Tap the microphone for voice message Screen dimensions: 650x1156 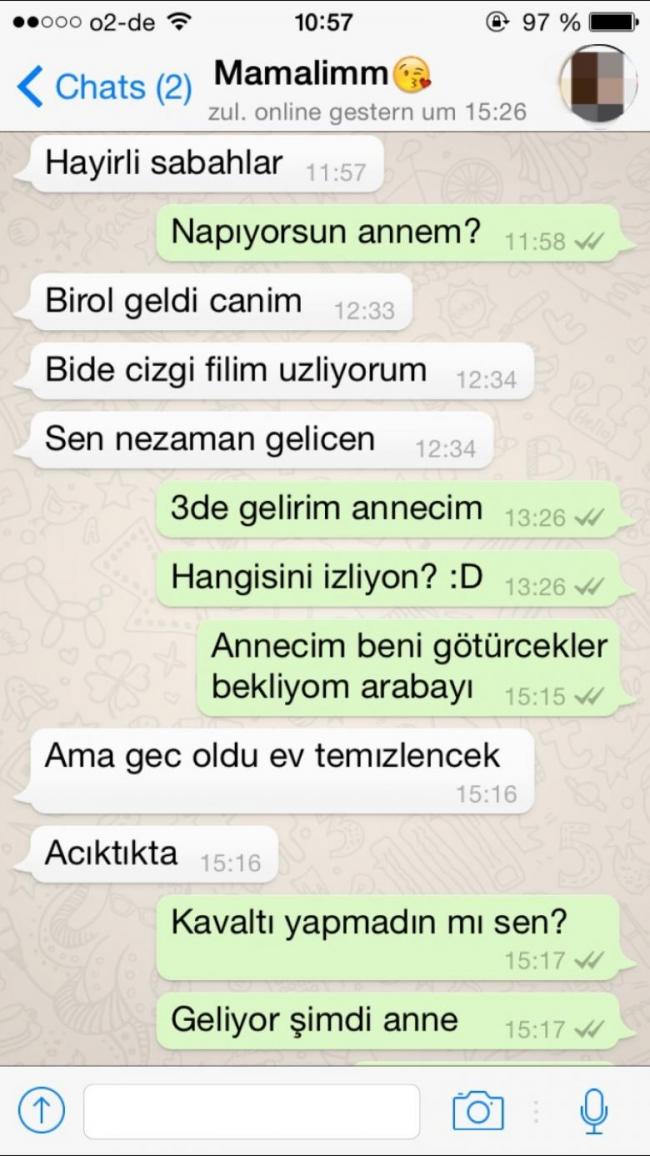click(x=594, y=1110)
